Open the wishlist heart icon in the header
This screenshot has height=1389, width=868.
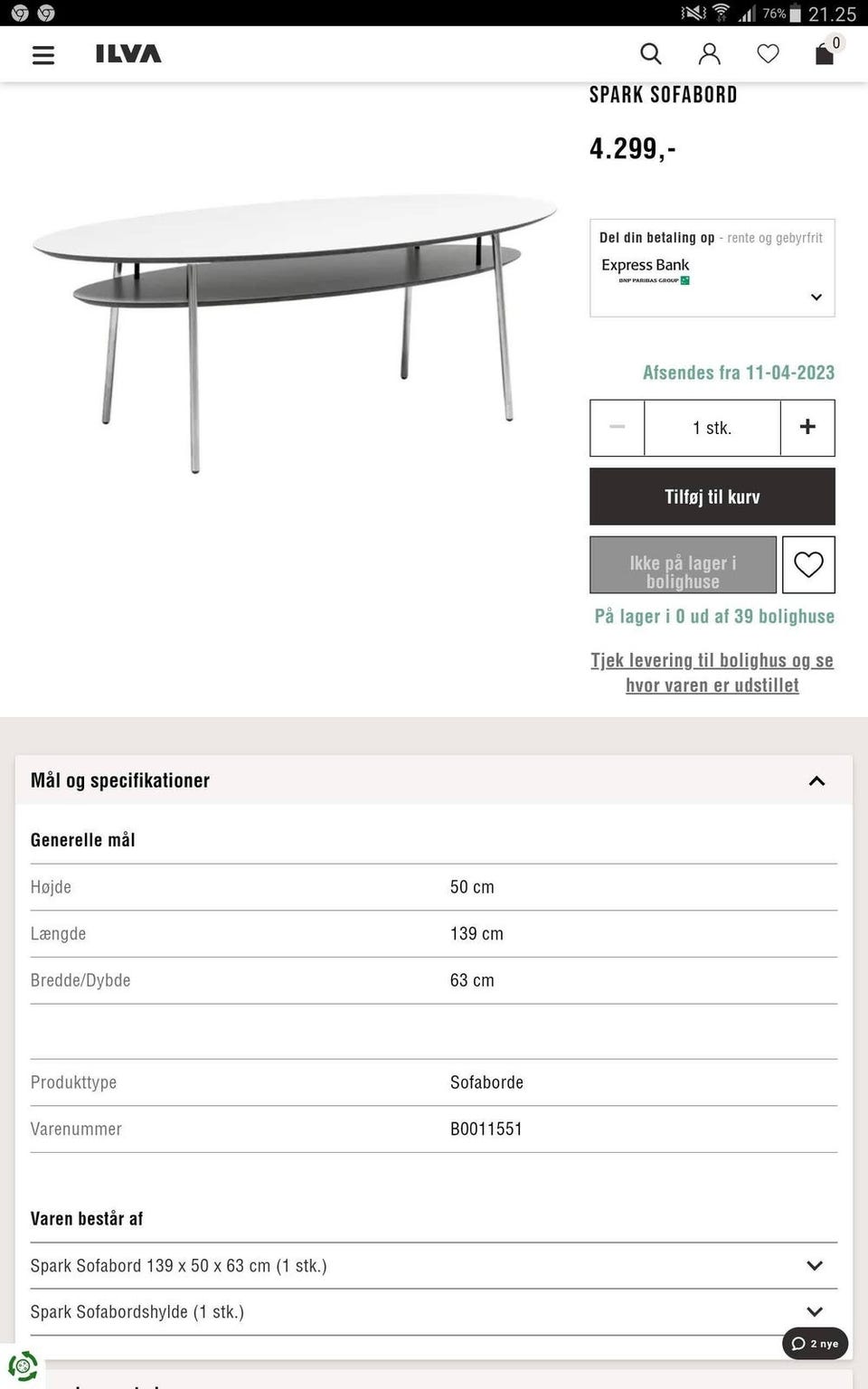point(768,54)
